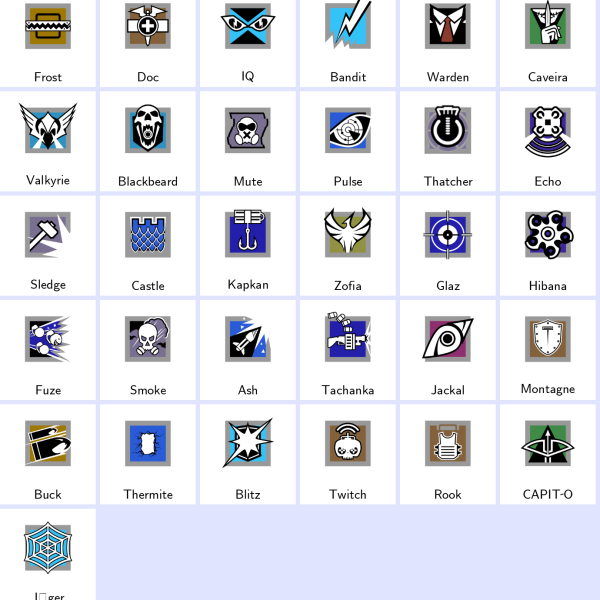Select the Doc operator tile
Viewport: 600px width, 600px height.
click(x=148, y=40)
